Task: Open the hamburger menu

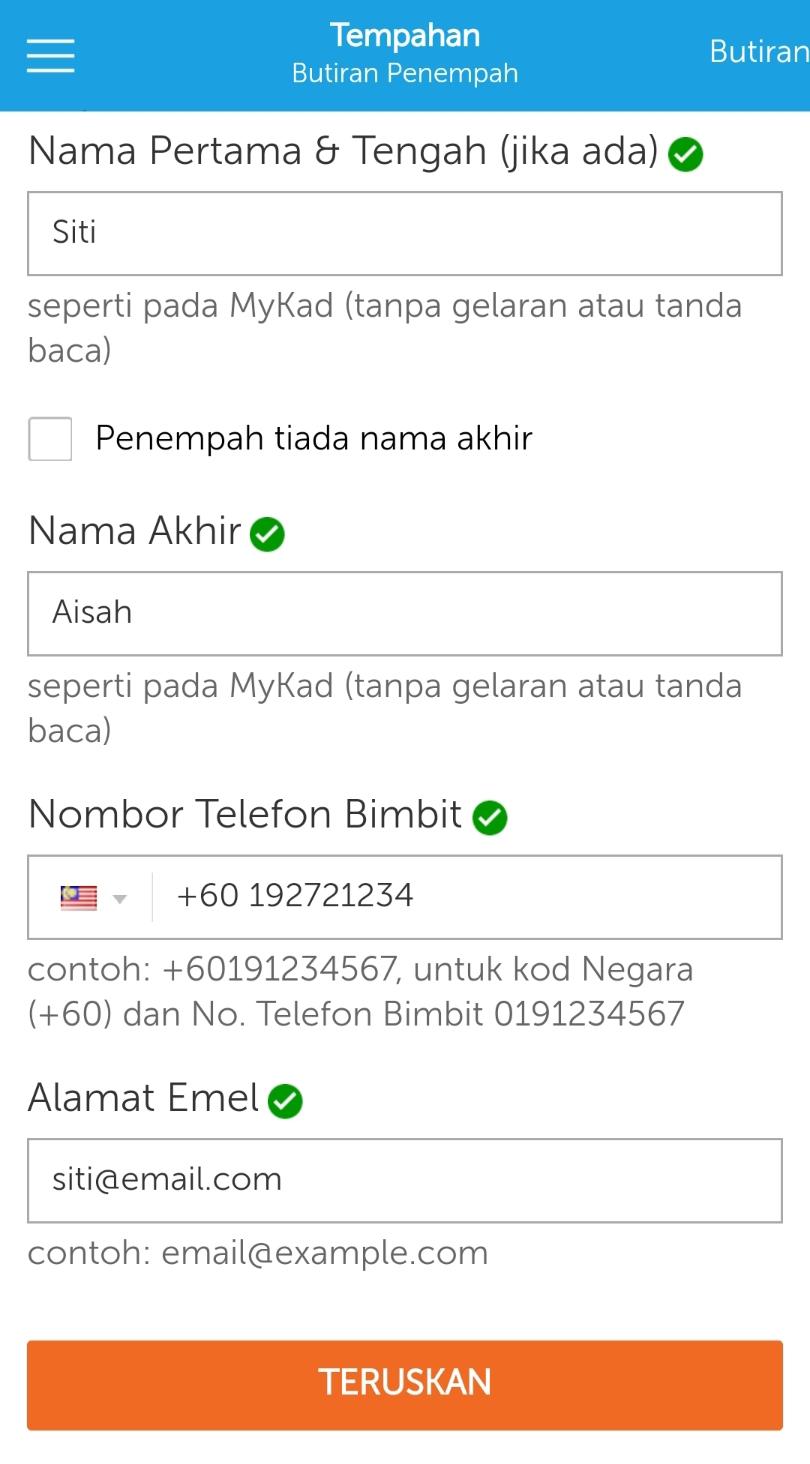Action: pyautogui.click(x=50, y=55)
